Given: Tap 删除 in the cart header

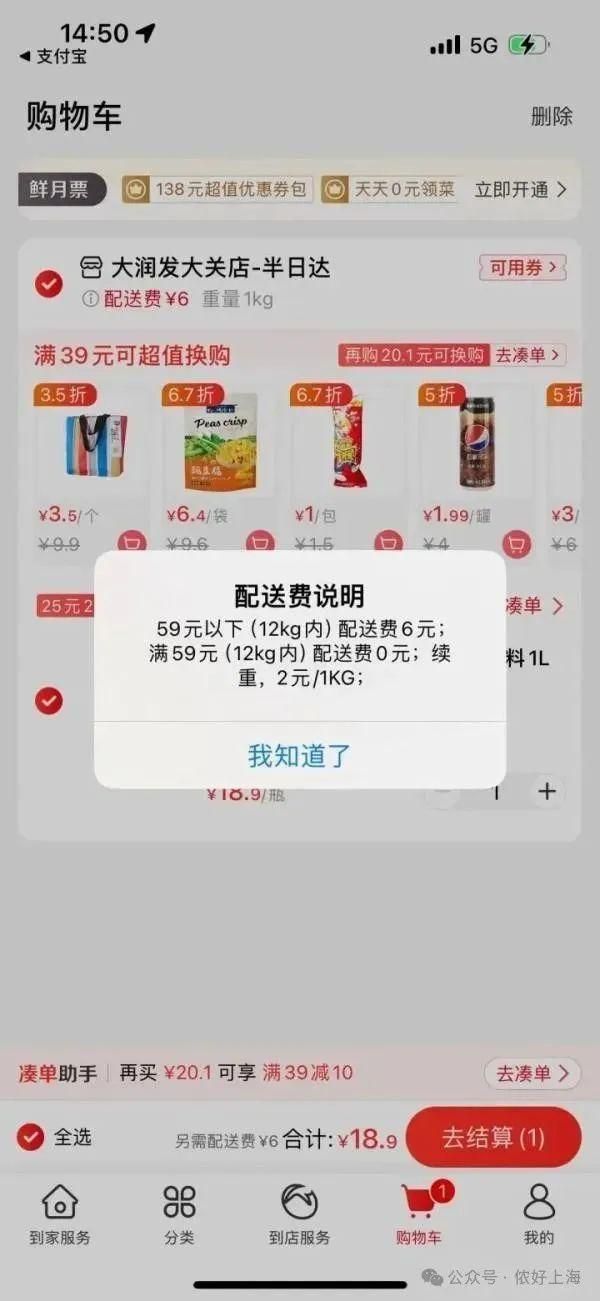Looking at the screenshot, I should [551, 116].
